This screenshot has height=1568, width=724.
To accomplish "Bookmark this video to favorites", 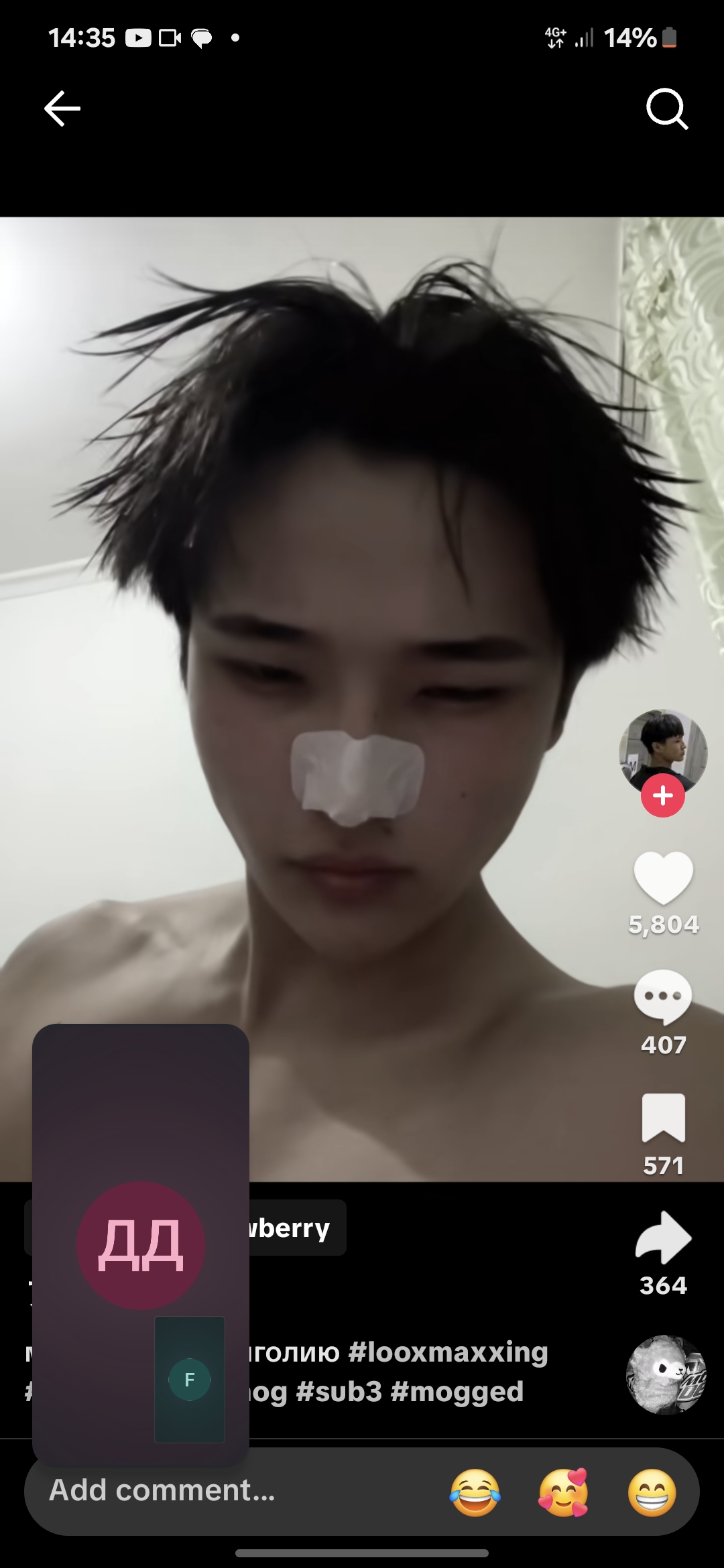I will [663, 1118].
